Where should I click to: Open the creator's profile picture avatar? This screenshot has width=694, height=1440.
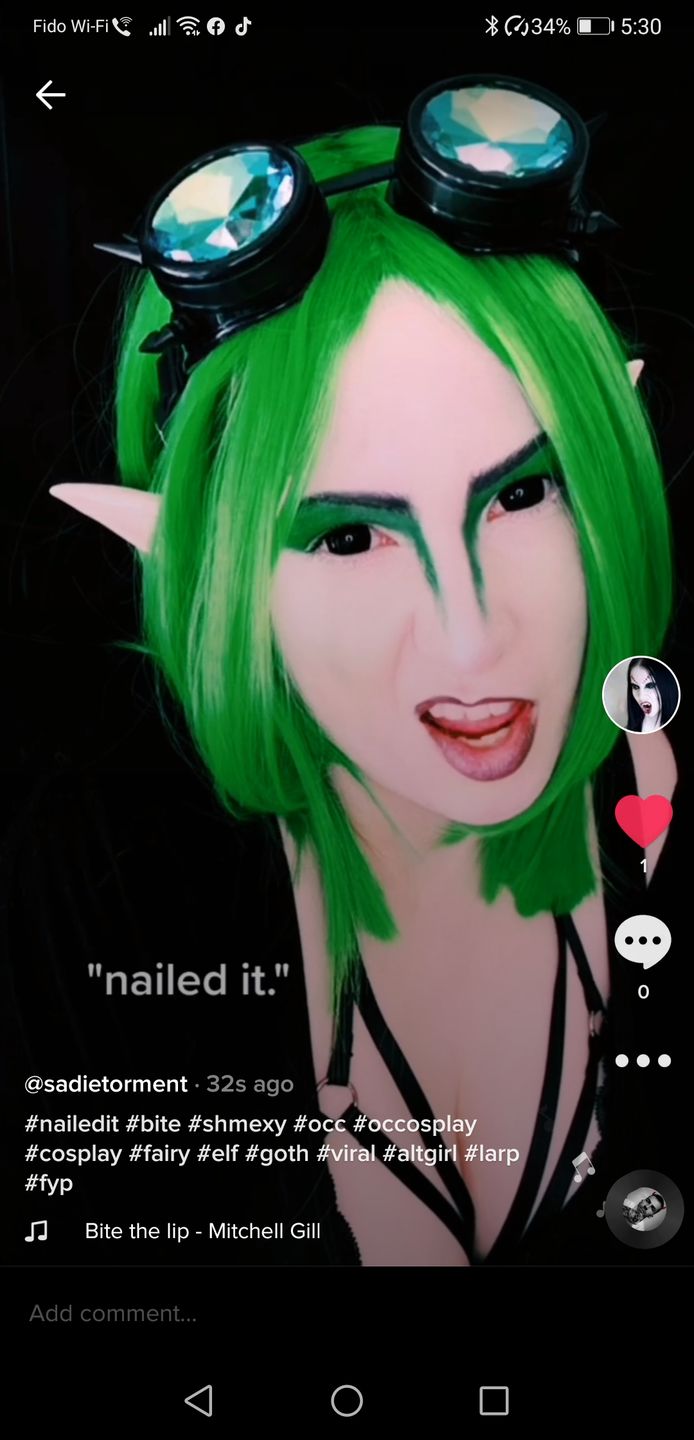coord(641,695)
